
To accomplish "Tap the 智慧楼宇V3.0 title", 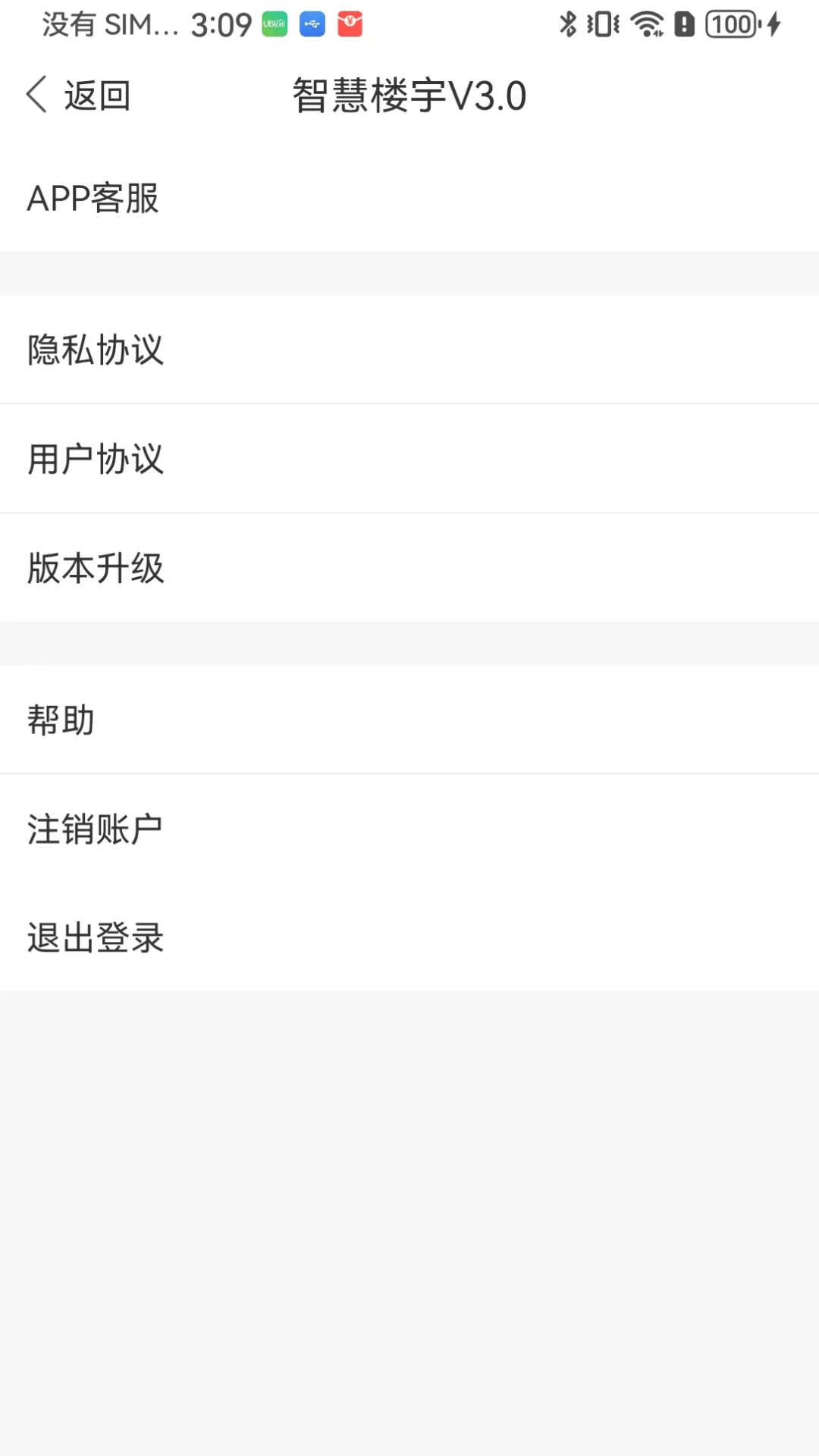I will click(408, 95).
